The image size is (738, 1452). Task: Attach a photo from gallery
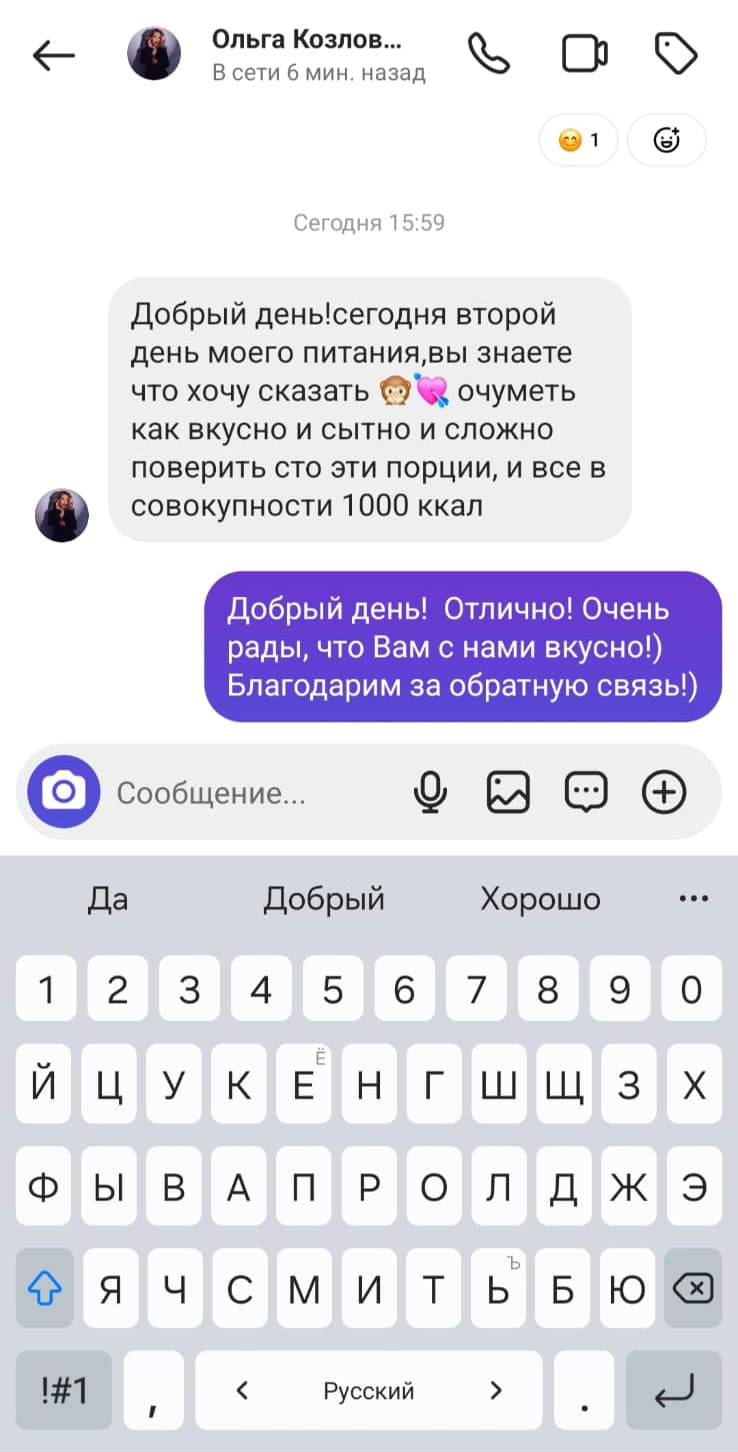[x=508, y=793]
